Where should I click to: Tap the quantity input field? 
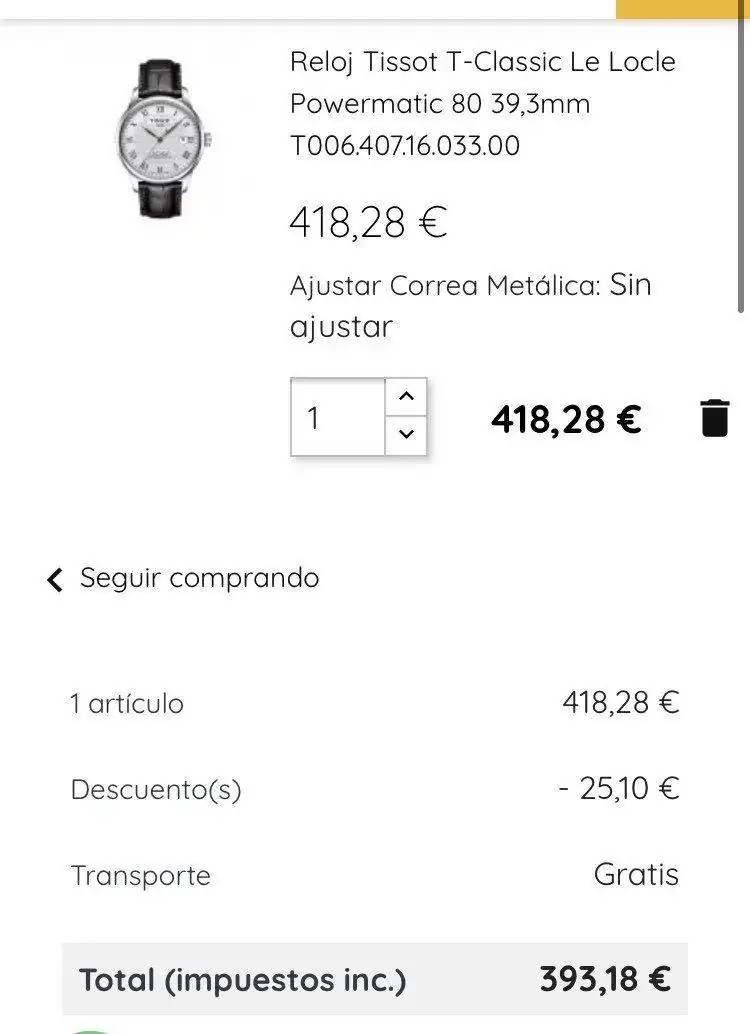pos(337,417)
